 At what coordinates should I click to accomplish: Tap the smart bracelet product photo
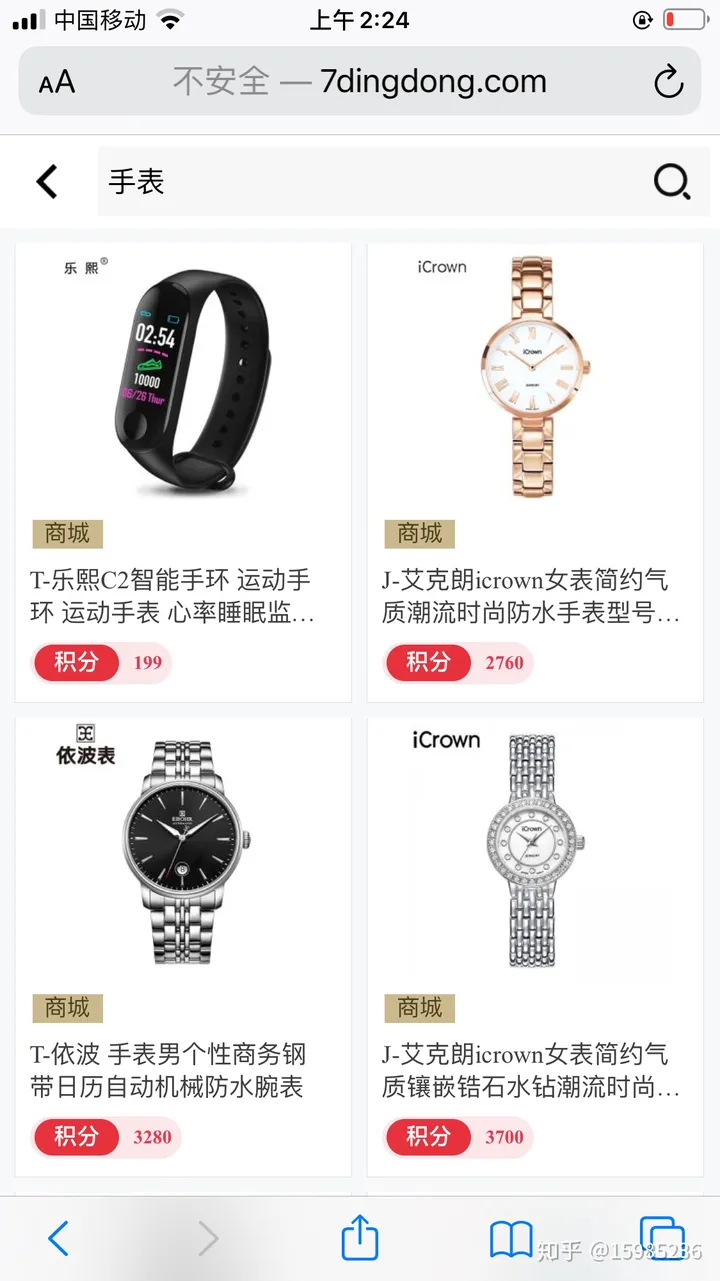pos(182,378)
